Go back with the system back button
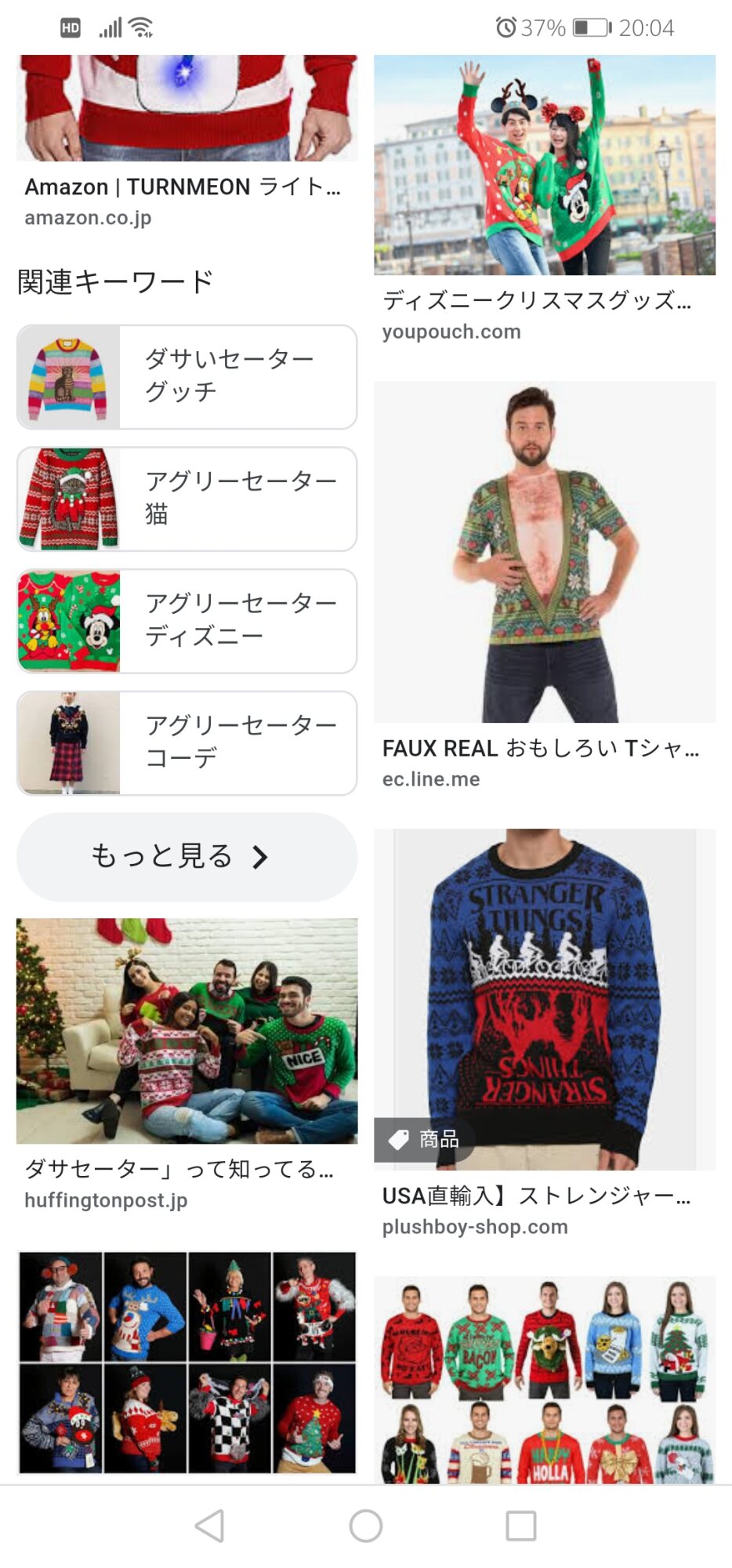Image resolution: width=732 pixels, height=1568 pixels. point(210,1526)
